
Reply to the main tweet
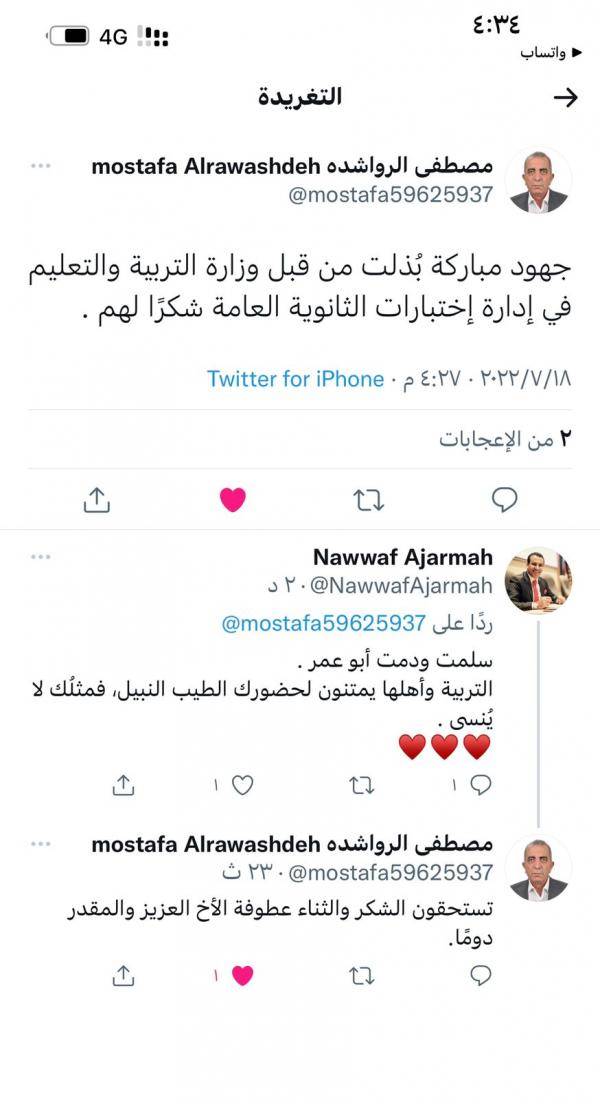(505, 500)
